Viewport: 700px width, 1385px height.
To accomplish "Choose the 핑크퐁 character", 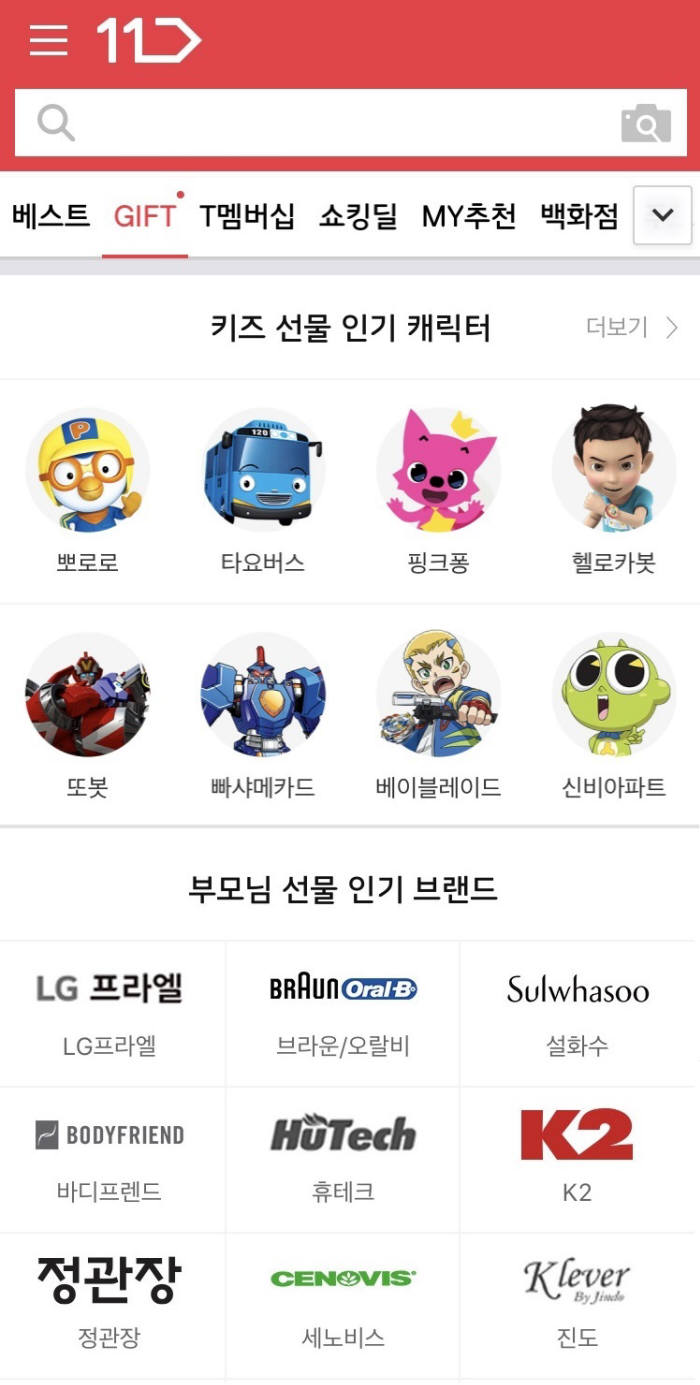I will [x=438, y=490].
